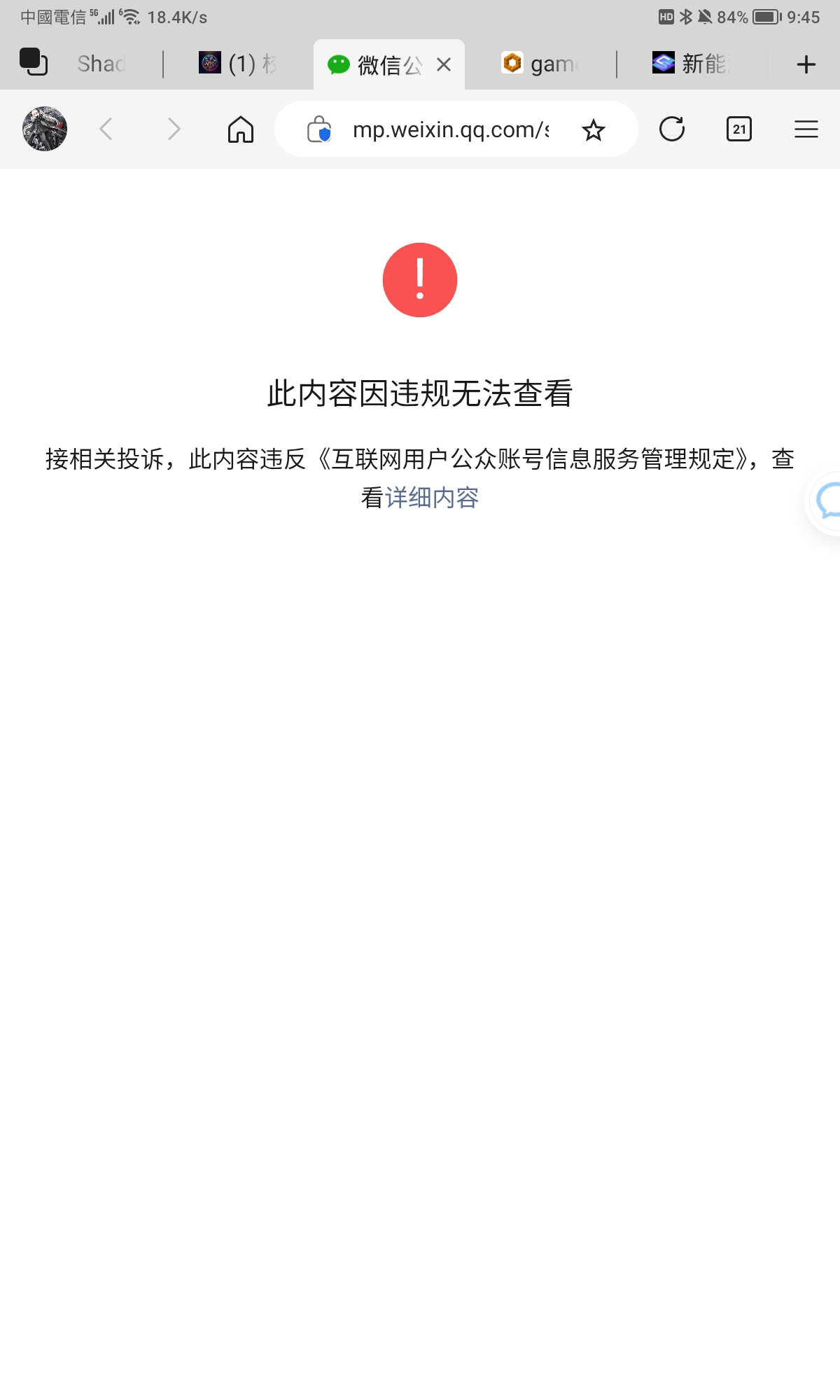Viewport: 840px width, 1400px height.
Task: Switch to the gam browser tab
Action: point(542,64)
